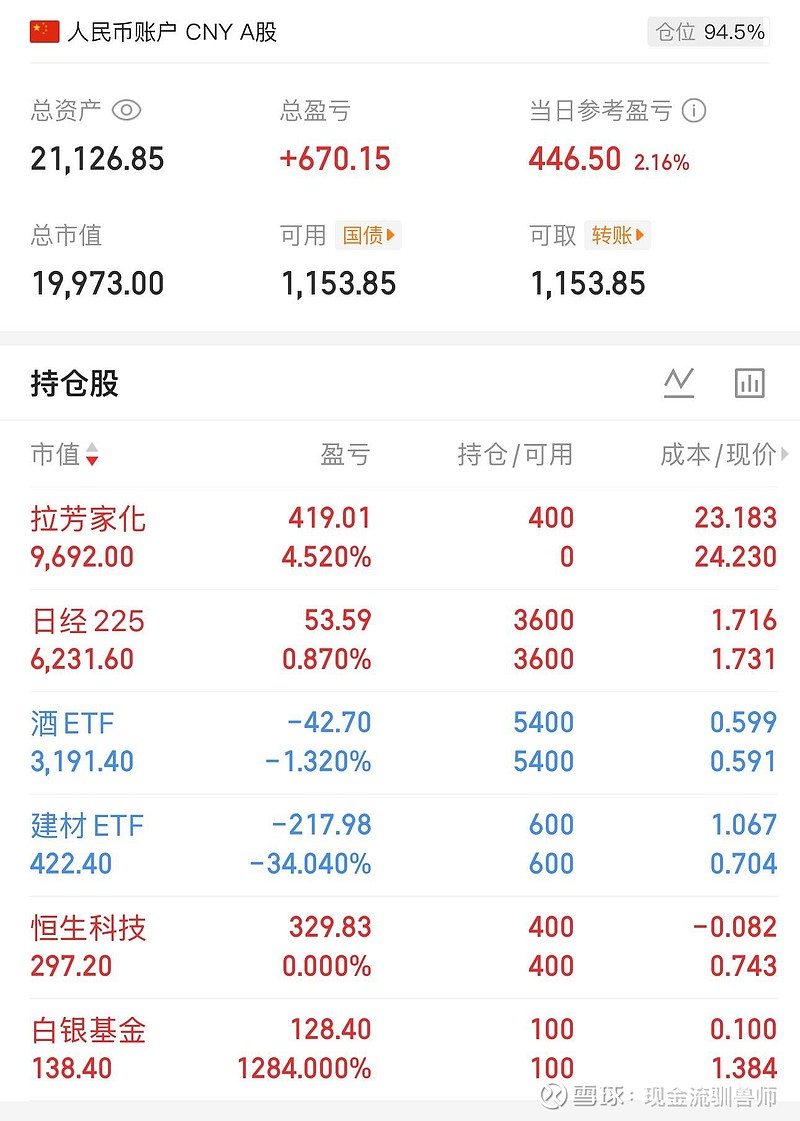Open the 拉芳家化 holding row
Image resolution: width=800 pixels, height=1121 pixels.
tap(403, 538)
